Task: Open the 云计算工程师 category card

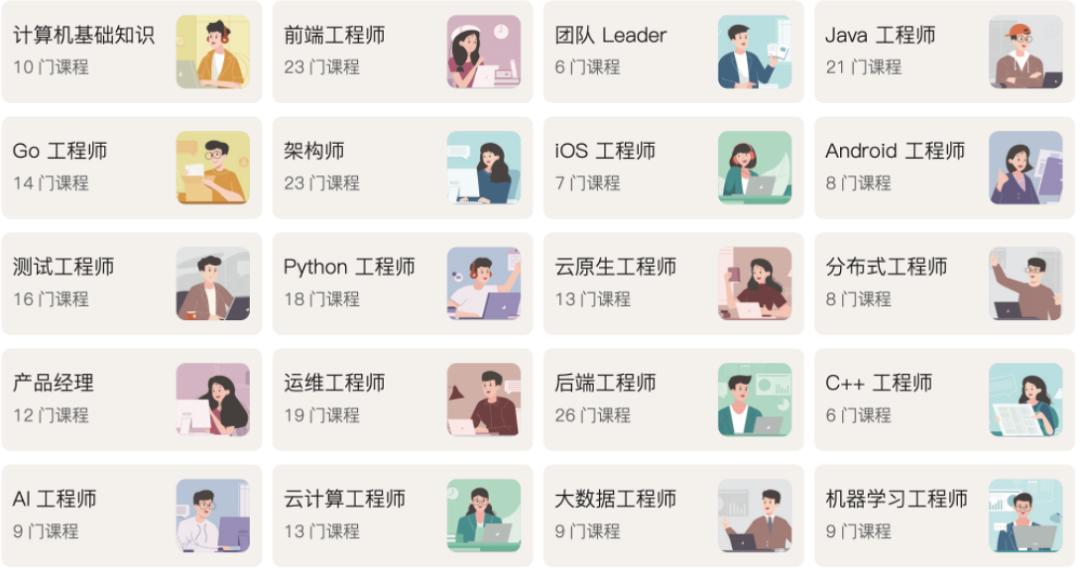Action: point(402,515)
